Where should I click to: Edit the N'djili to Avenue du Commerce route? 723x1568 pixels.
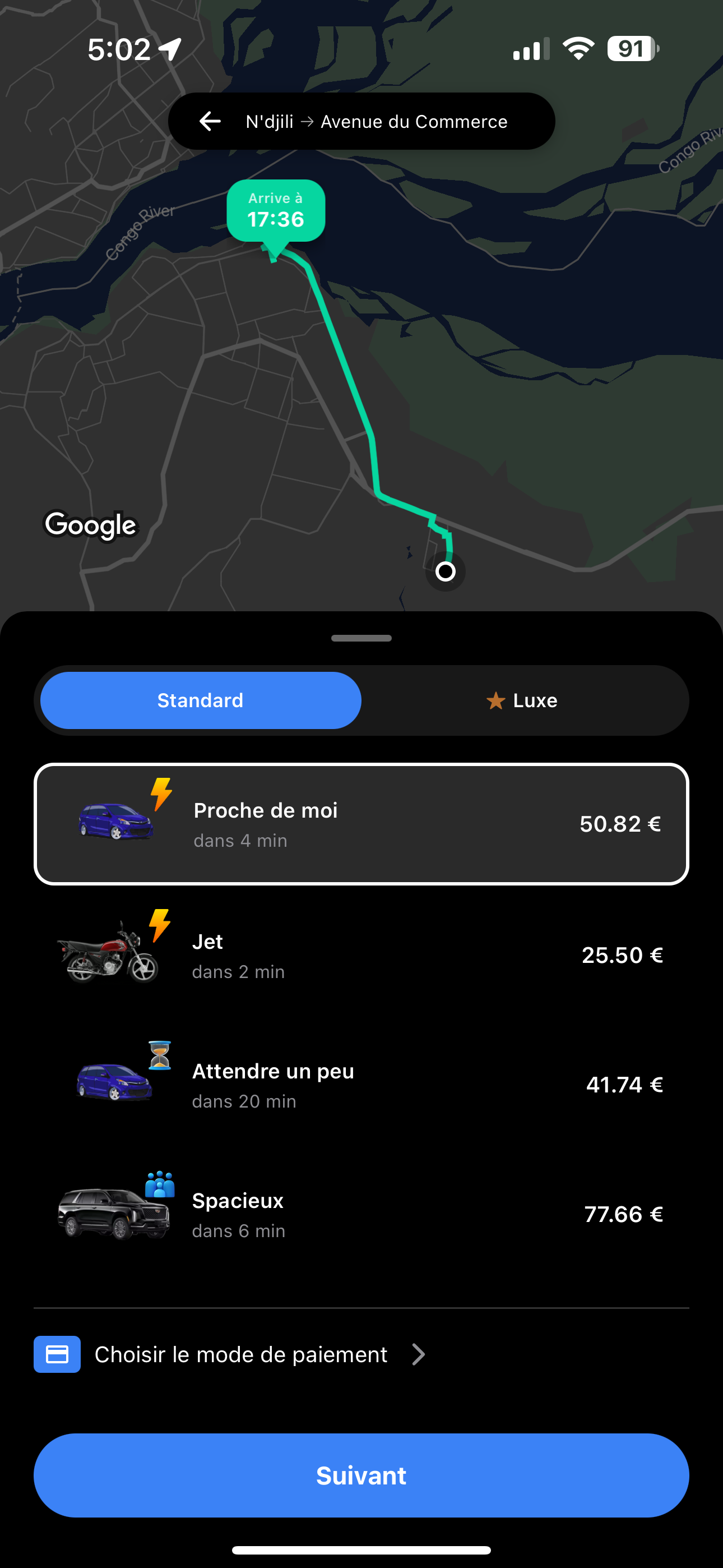coord(377,122)
